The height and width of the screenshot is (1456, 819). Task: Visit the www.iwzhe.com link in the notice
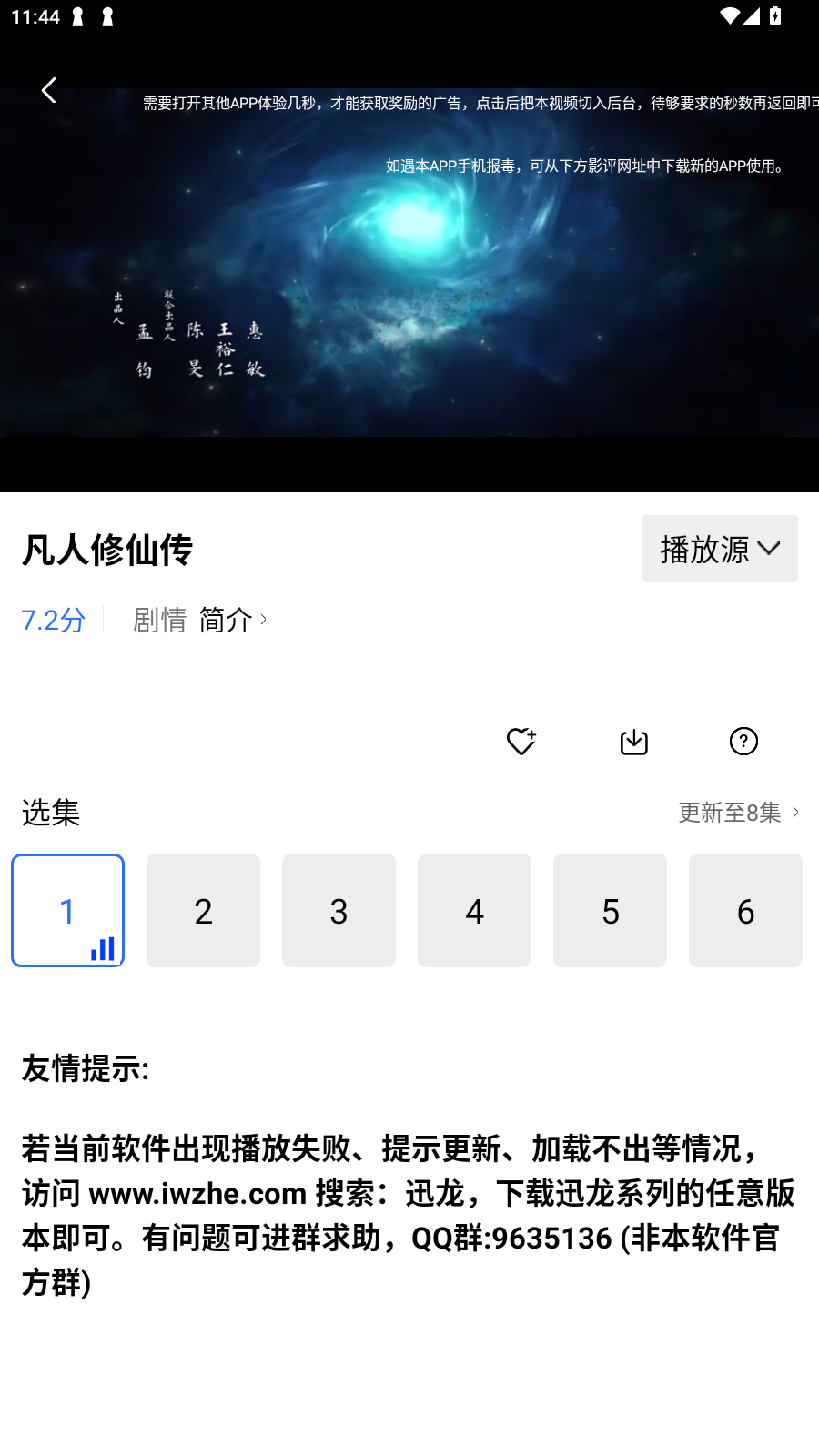[197, 1193]
